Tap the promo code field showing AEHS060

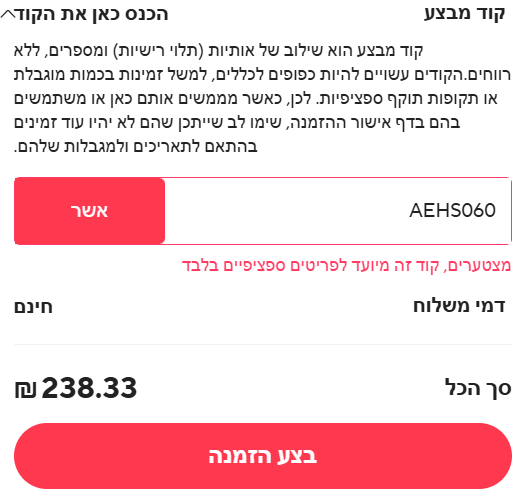pyautogui.click(x=338, y=211)
